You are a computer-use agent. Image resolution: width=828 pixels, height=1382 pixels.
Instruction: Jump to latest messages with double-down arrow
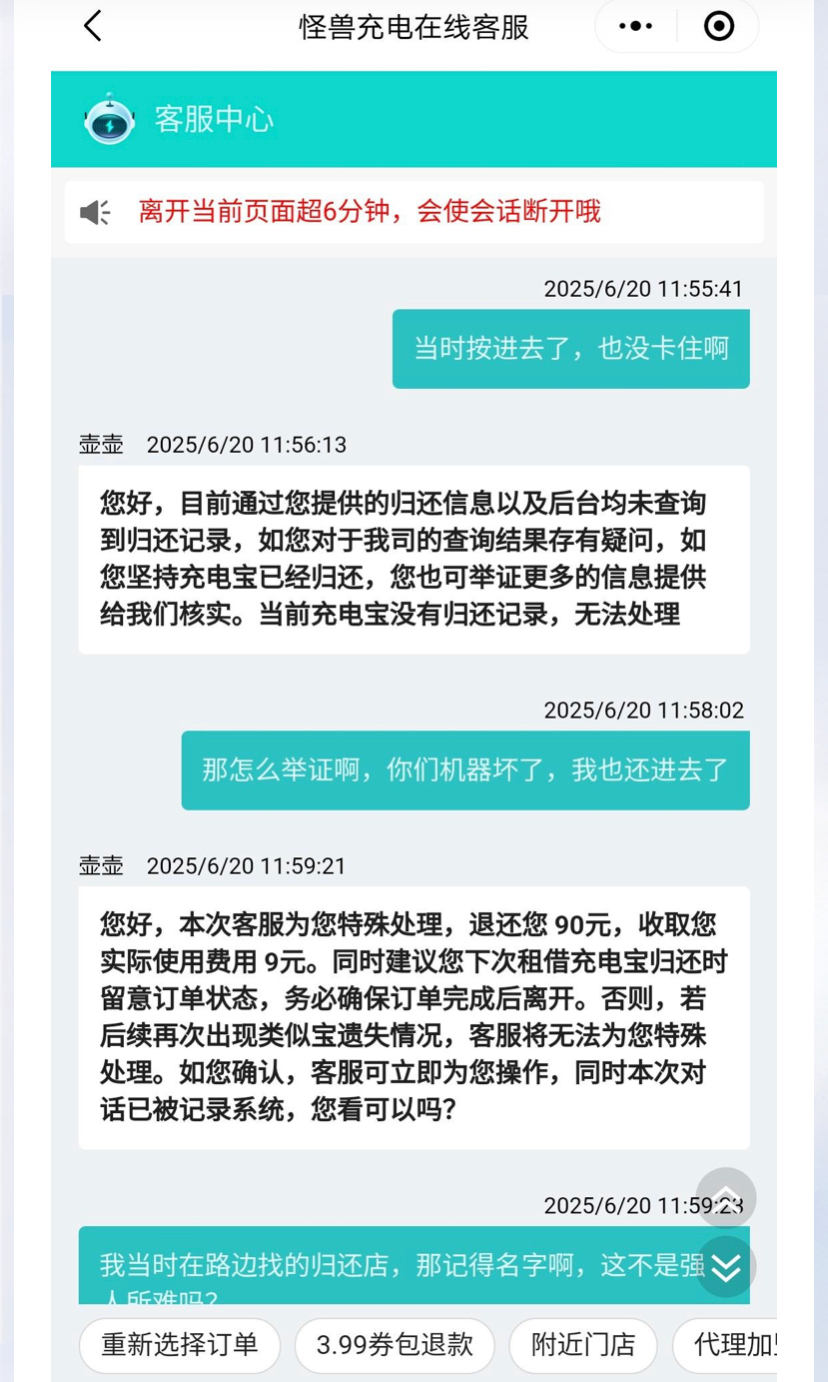[726, 1267]
